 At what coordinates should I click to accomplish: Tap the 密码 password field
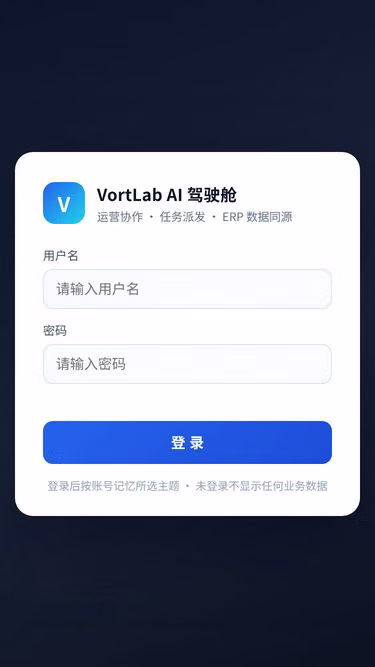click(187, 364)
